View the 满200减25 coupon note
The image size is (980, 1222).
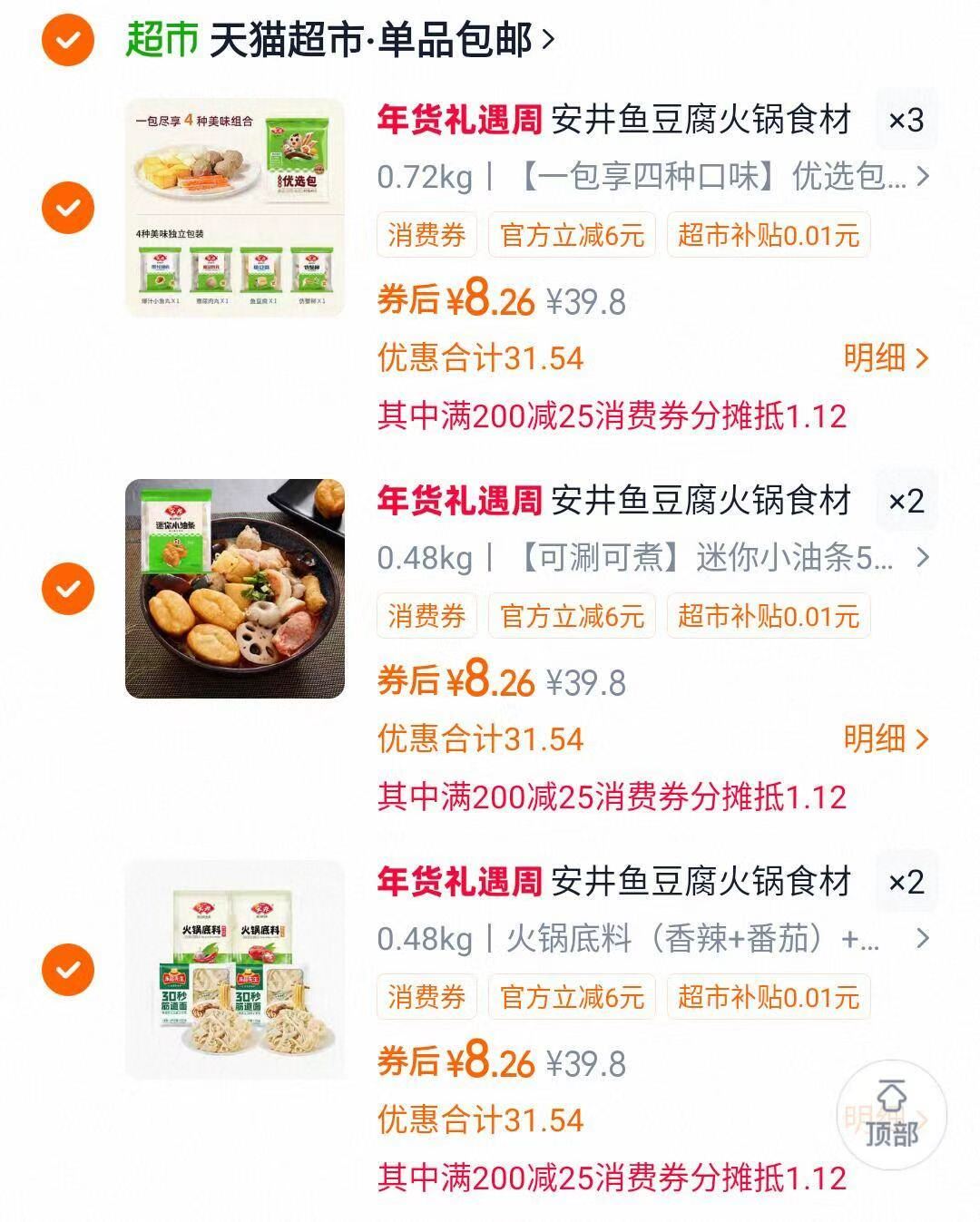pyautogui.click(x=615, y=414)
